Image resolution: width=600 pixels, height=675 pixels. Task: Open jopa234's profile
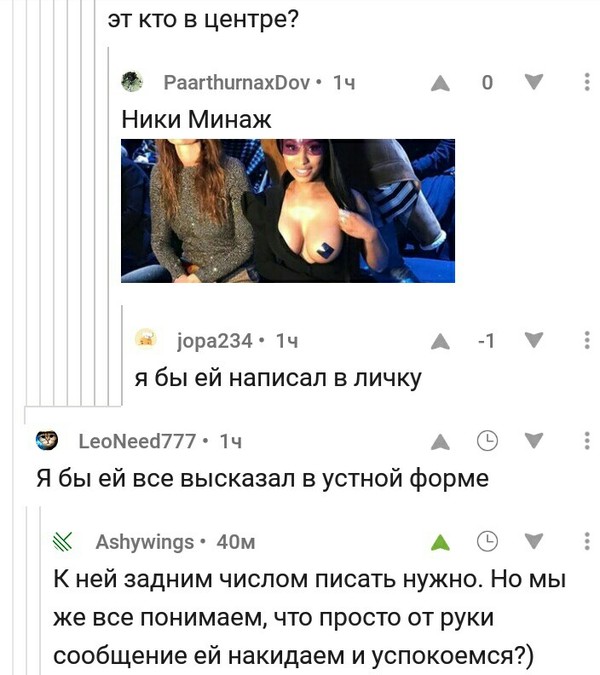pyautogui.click(x=214, y=342)
